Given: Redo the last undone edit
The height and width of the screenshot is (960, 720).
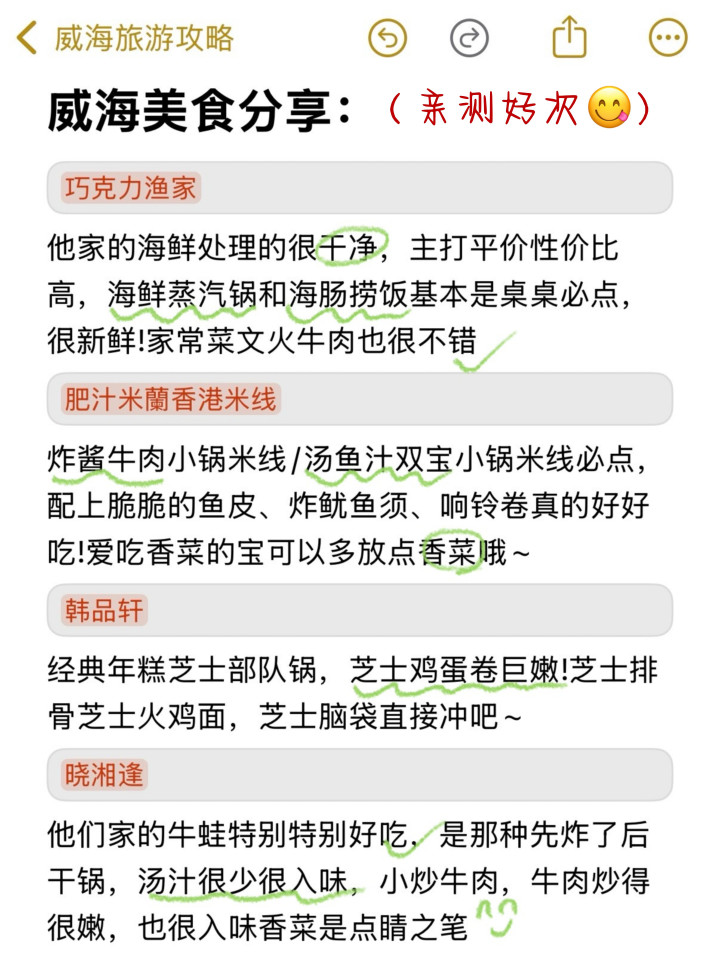Looking at the screenshot, I should (469, 39).
